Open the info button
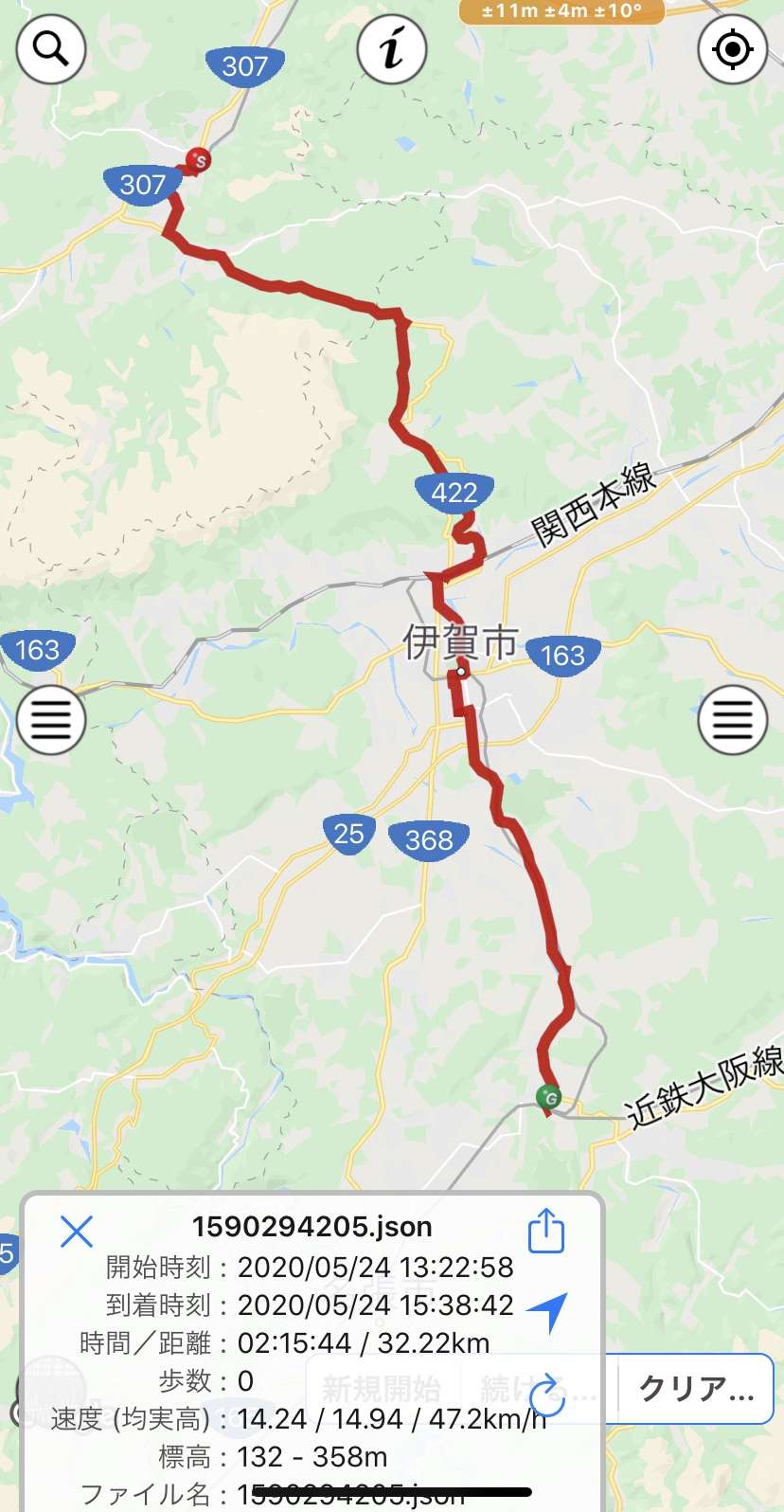The height and width of the screenshot is (1512, 784). click(x=392, y=48)
